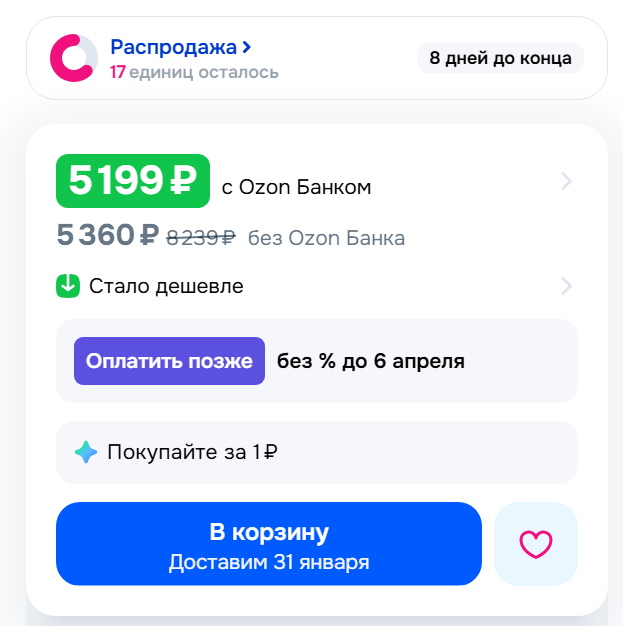Tap the Оплатить позже button
623x626 pixels.
tap(169, 361)
